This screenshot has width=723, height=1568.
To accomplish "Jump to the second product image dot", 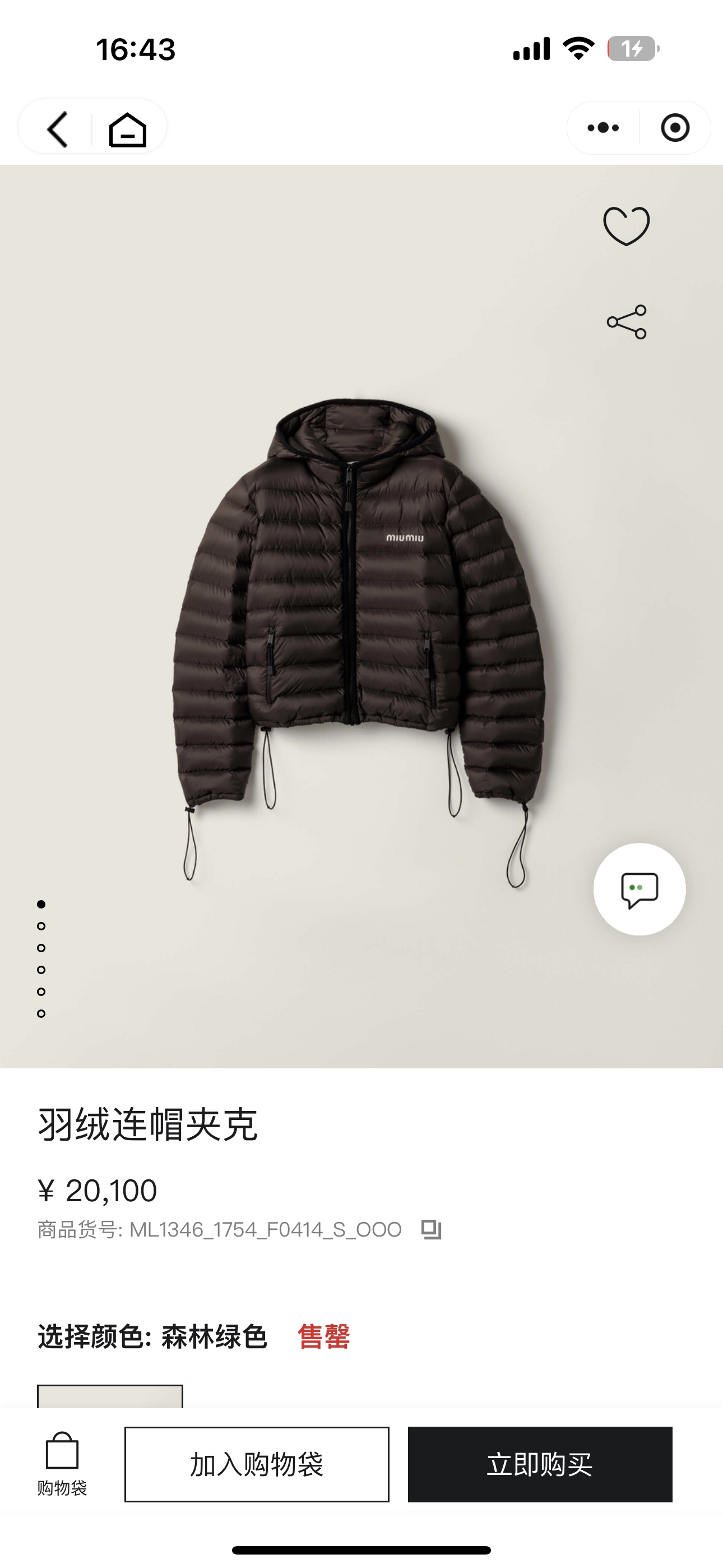I will 41,926.
